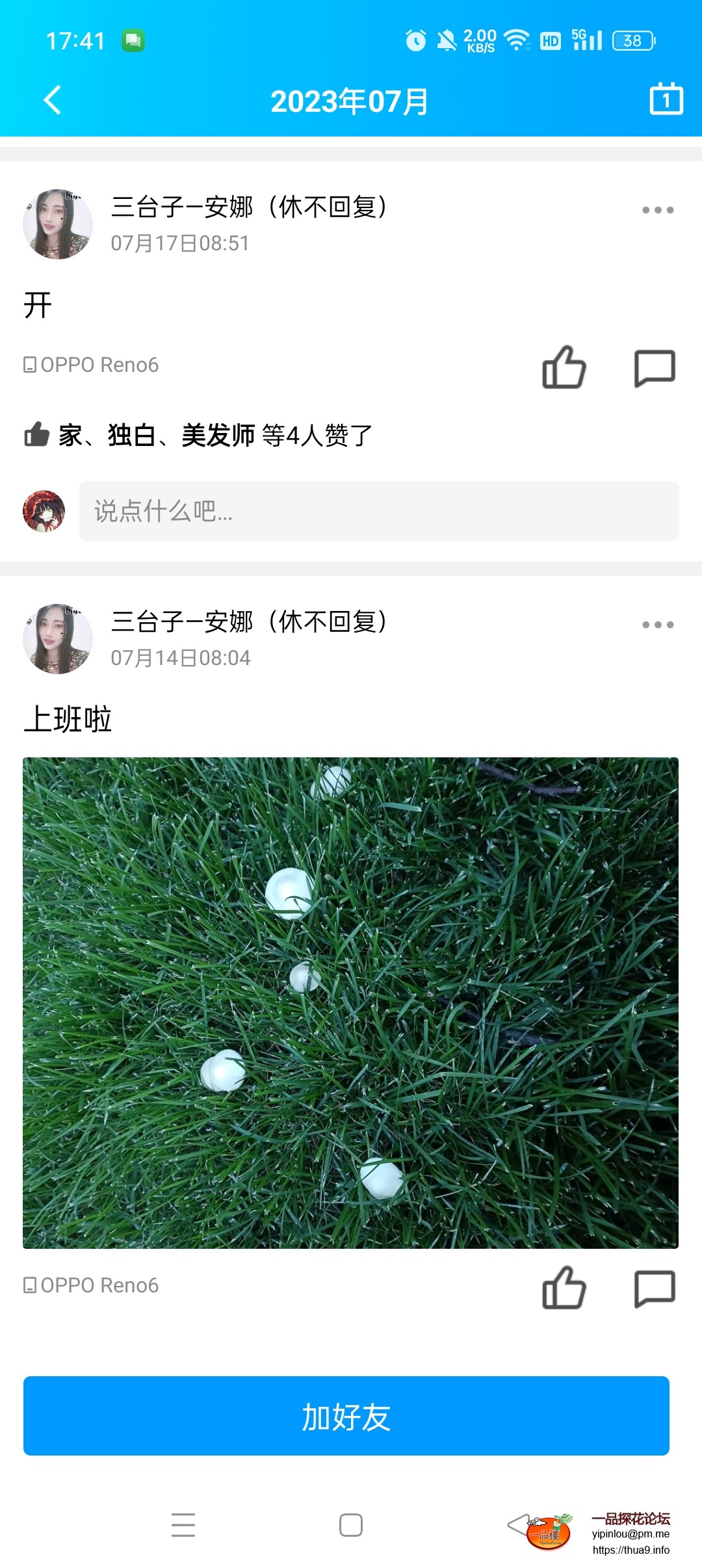Screen dimensions: 702x1568
Task: Open 三台子-安娜's profile from the first post
Action: tap(57, 224)
